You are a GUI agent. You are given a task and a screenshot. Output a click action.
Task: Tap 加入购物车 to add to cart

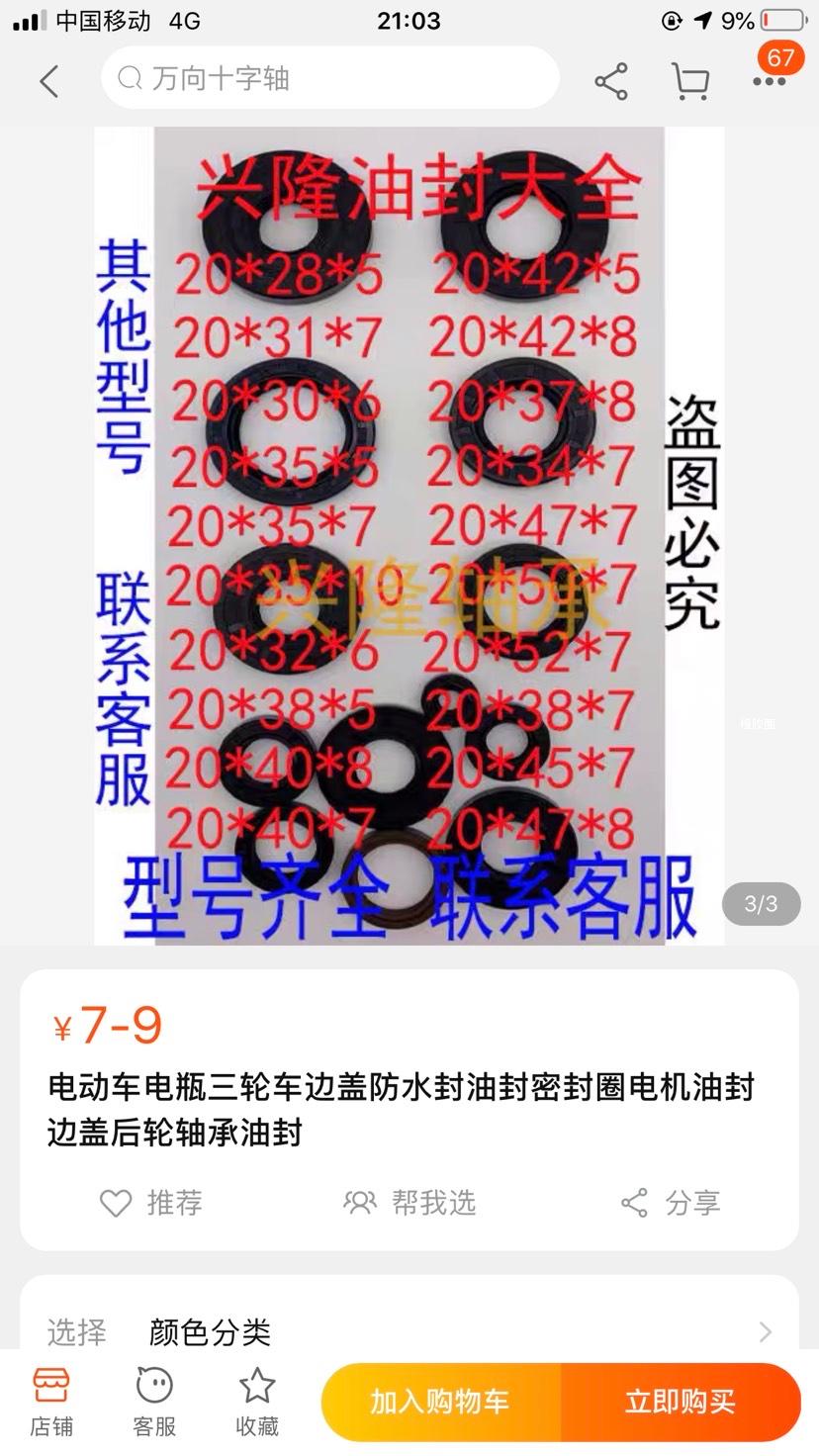[440, 1402]
